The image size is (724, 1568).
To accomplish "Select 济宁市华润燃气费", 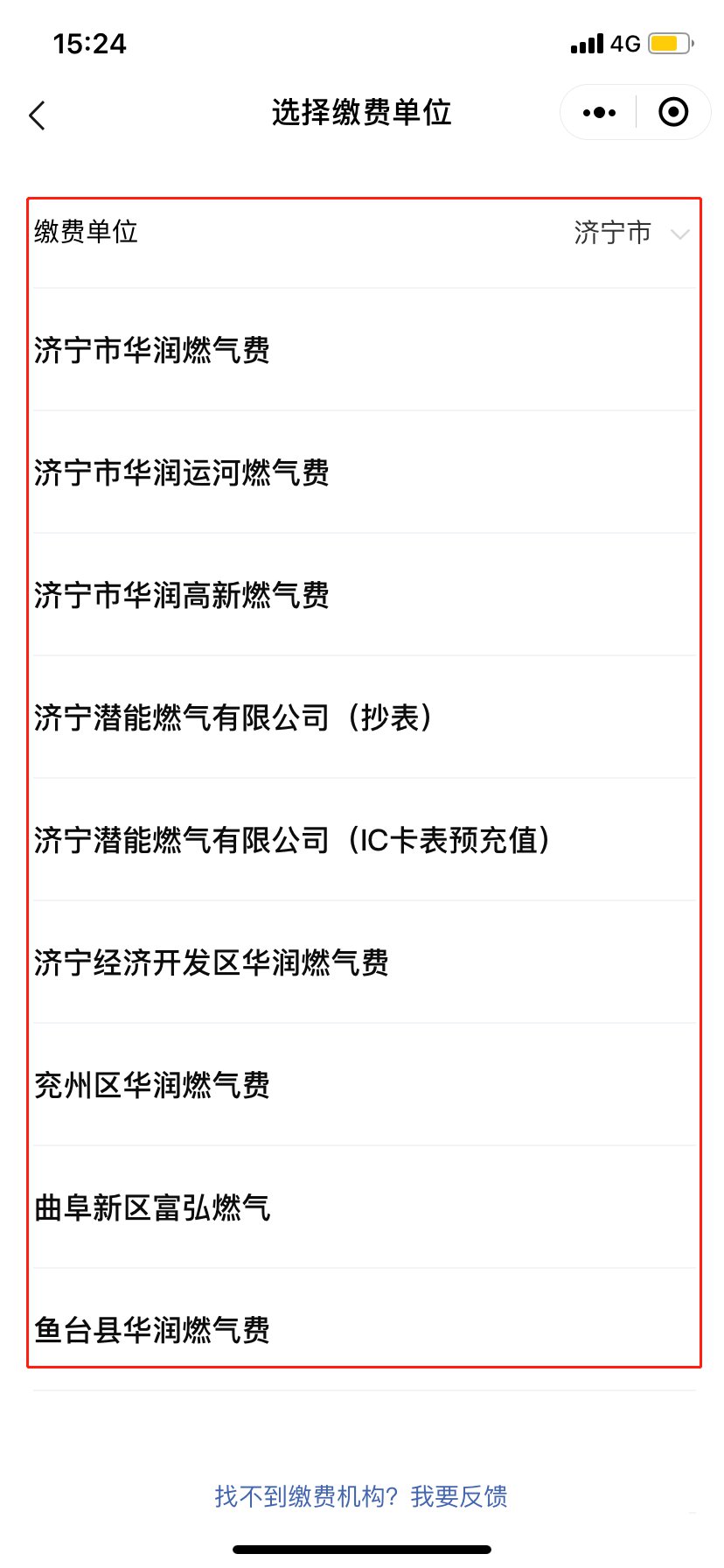I will point(152,351).
